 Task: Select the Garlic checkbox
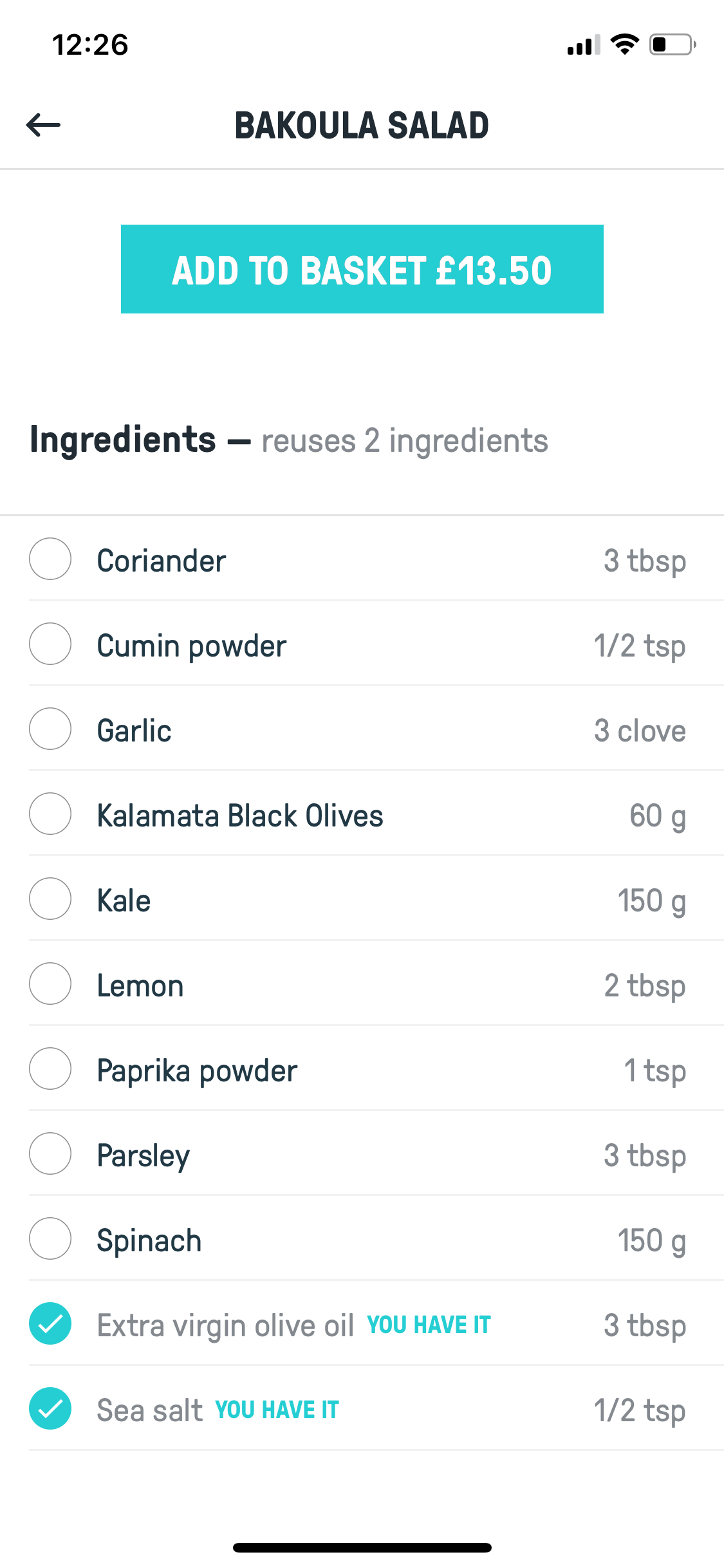click(x=50, y=729)
